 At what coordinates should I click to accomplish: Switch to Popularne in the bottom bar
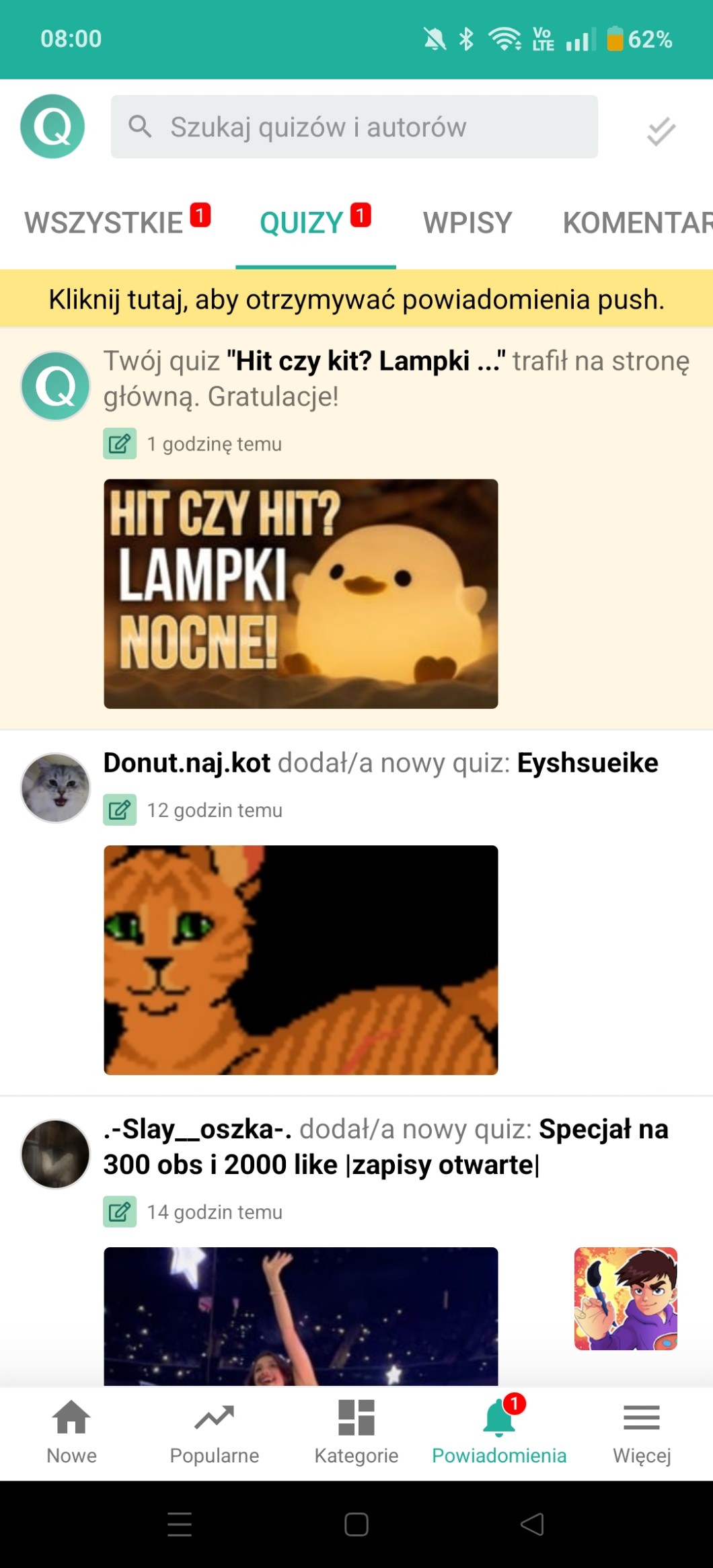[214, 1432]
